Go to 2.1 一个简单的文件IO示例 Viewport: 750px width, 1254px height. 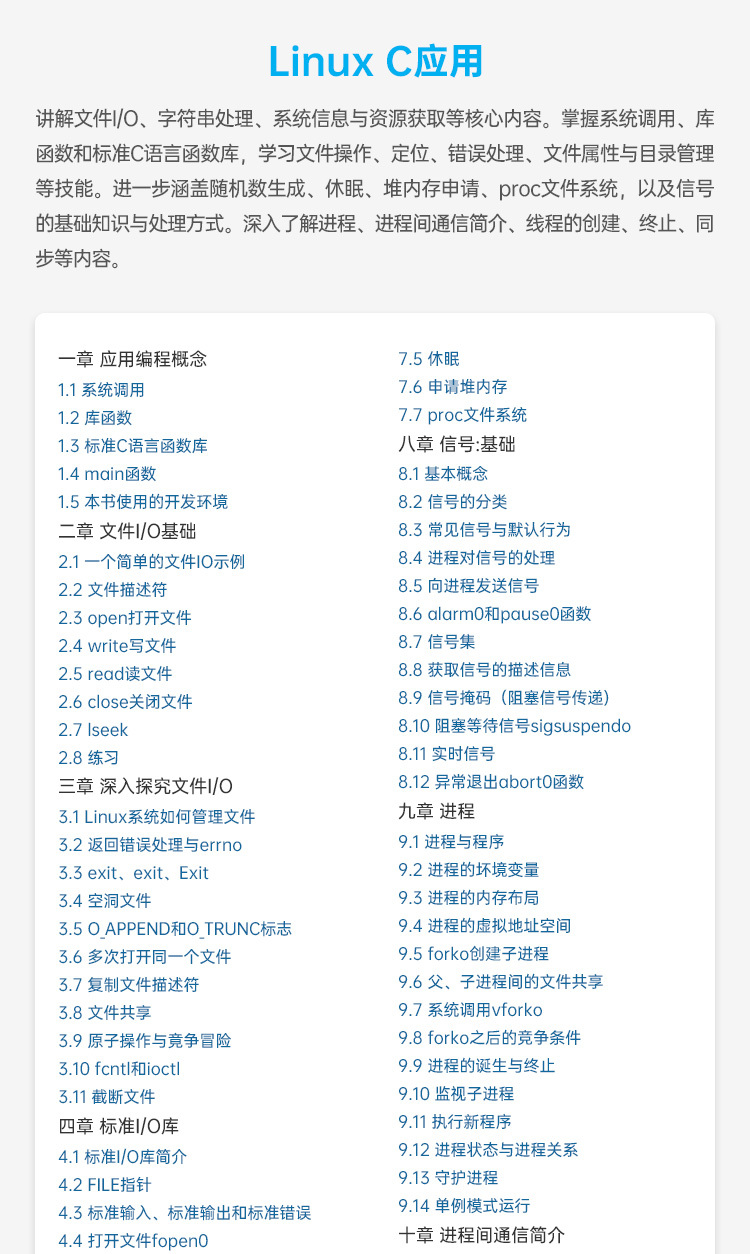coord(151,562)
